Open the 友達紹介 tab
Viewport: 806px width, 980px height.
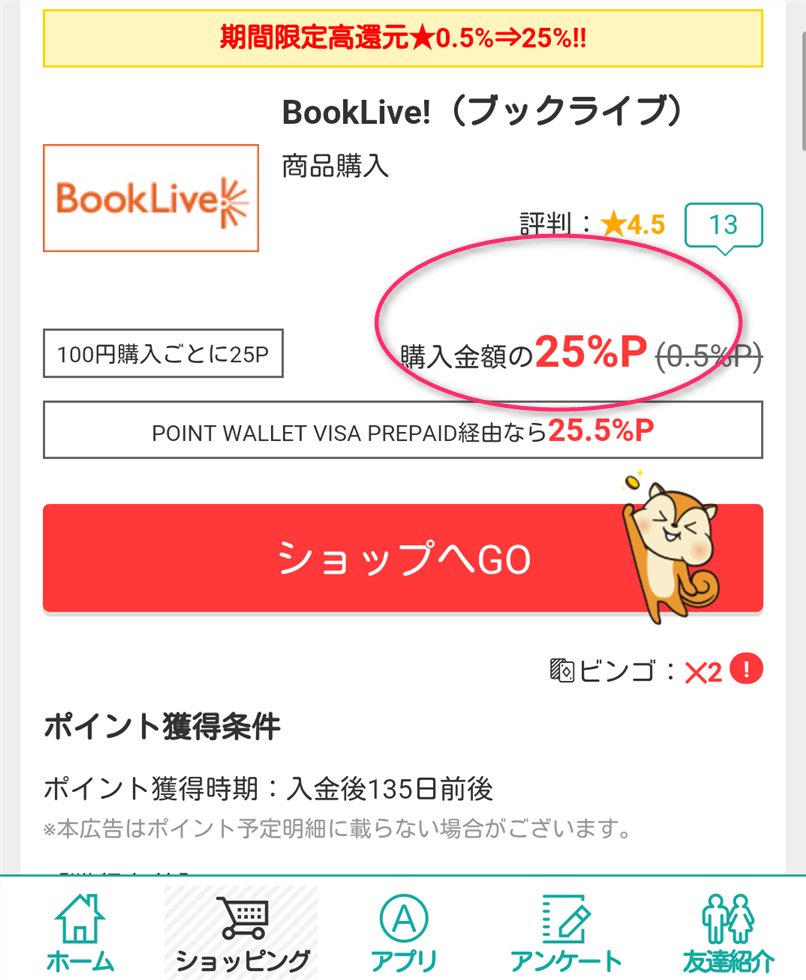pyautogui.click(x=727, y=932)
